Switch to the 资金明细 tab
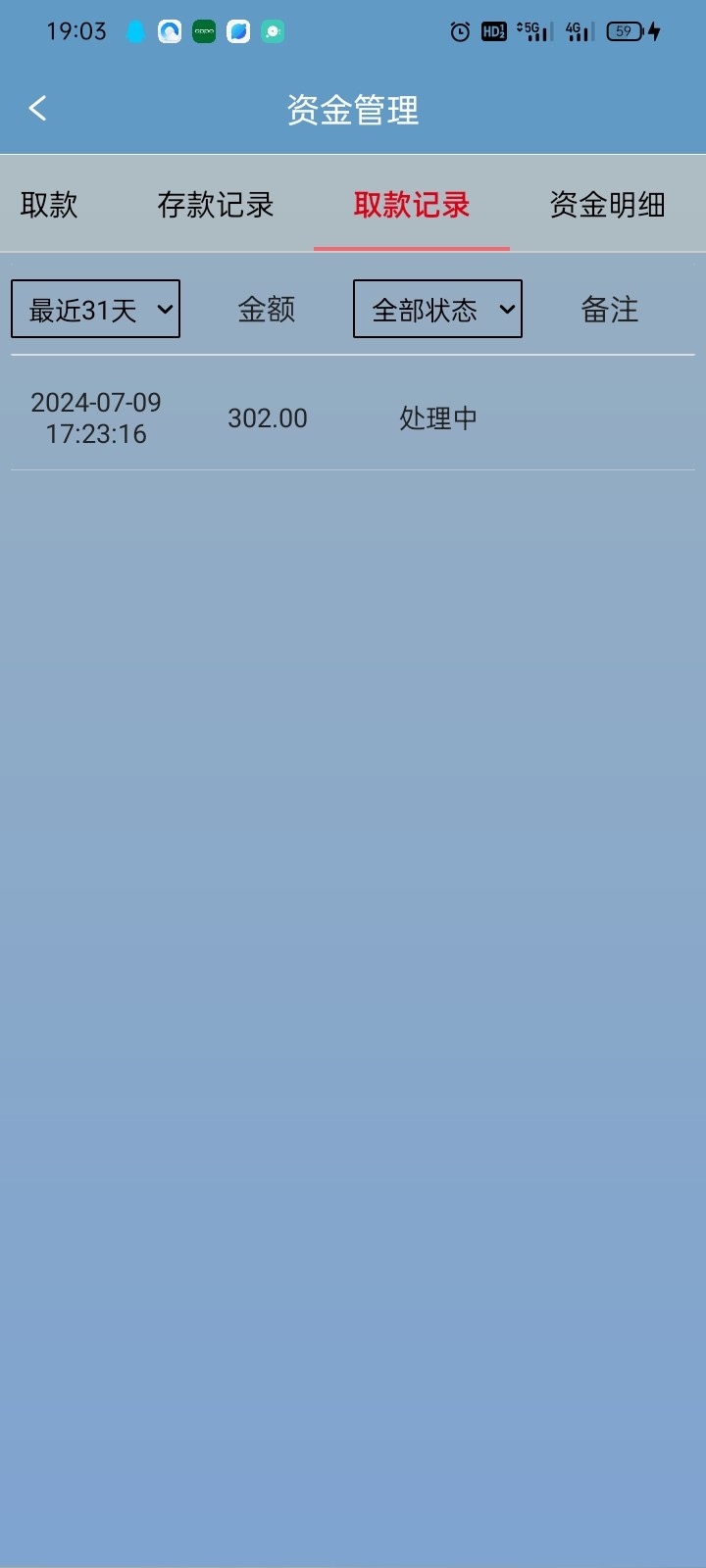This screenshot has height=1568, width=706. click(x=608, y=205)
